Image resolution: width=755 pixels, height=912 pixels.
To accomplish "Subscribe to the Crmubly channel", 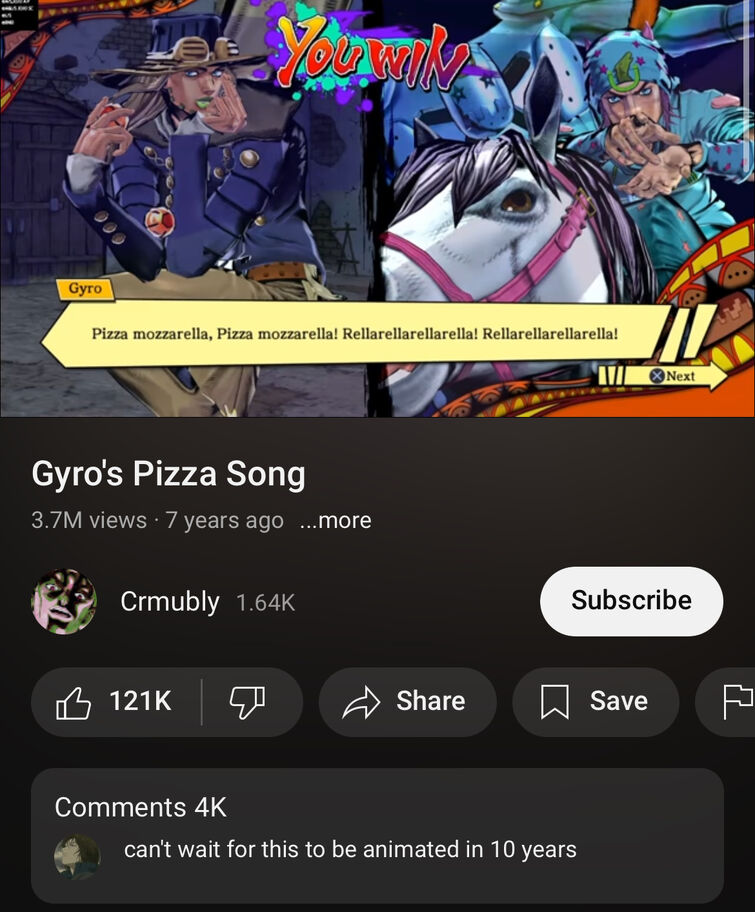I will coord(630,601).
